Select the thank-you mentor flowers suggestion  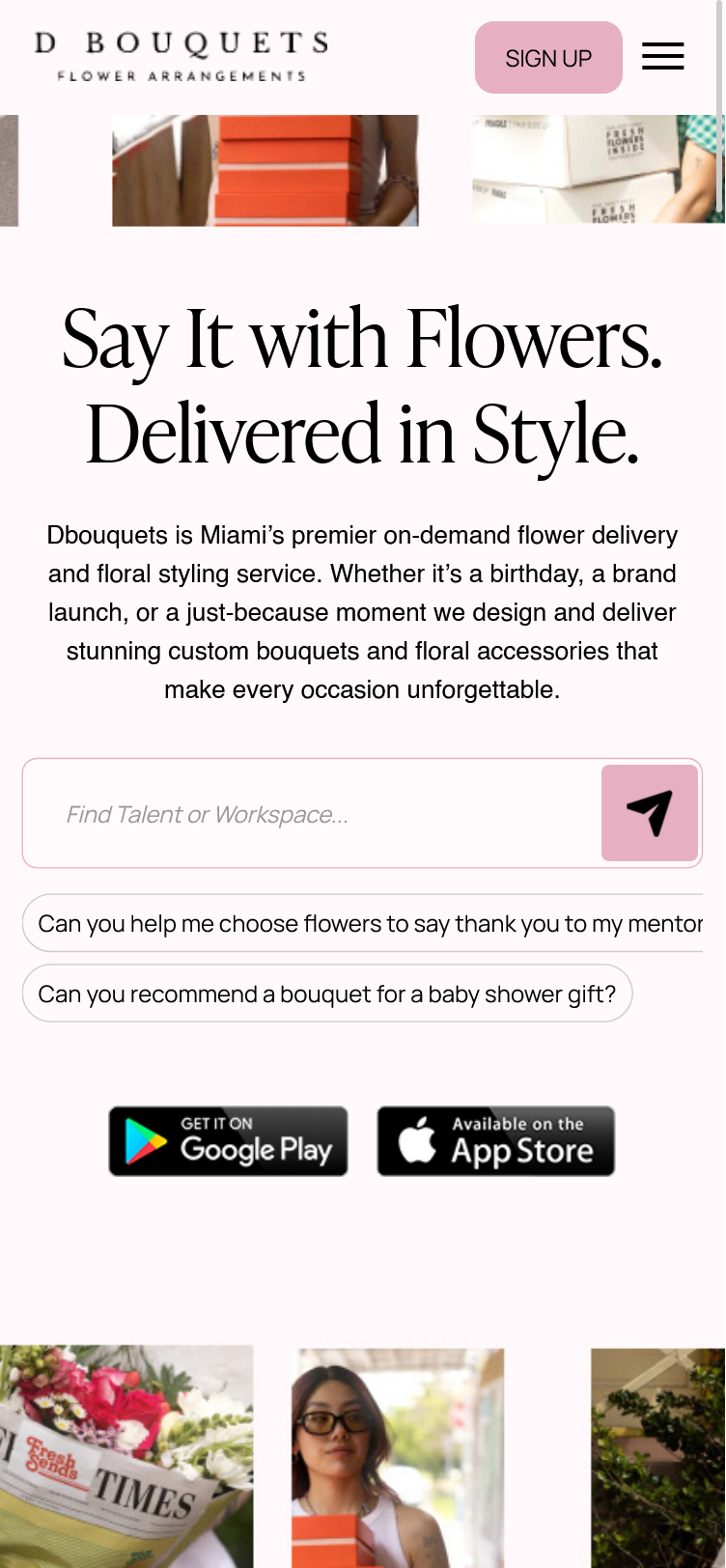[367, 924]
